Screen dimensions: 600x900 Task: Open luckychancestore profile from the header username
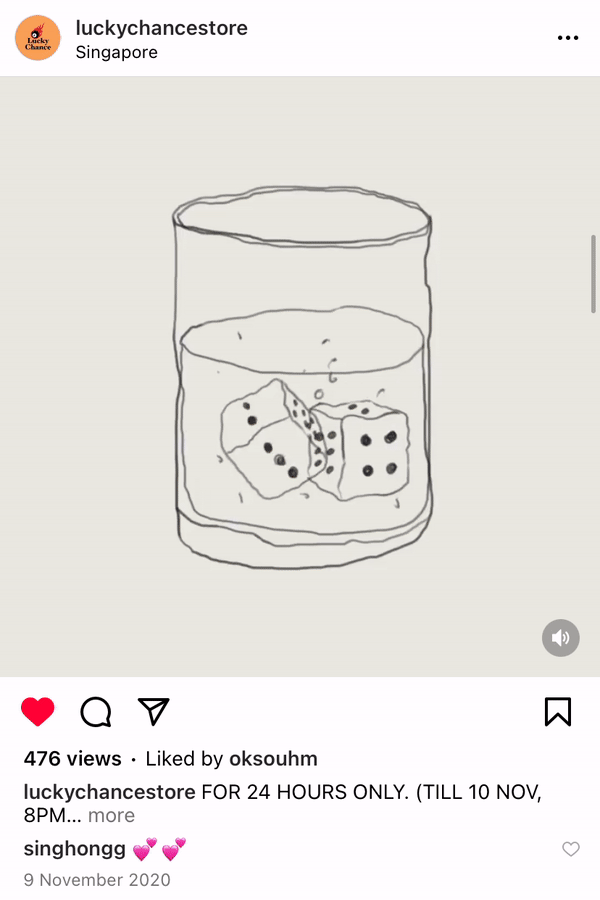(x=161, y=28)
